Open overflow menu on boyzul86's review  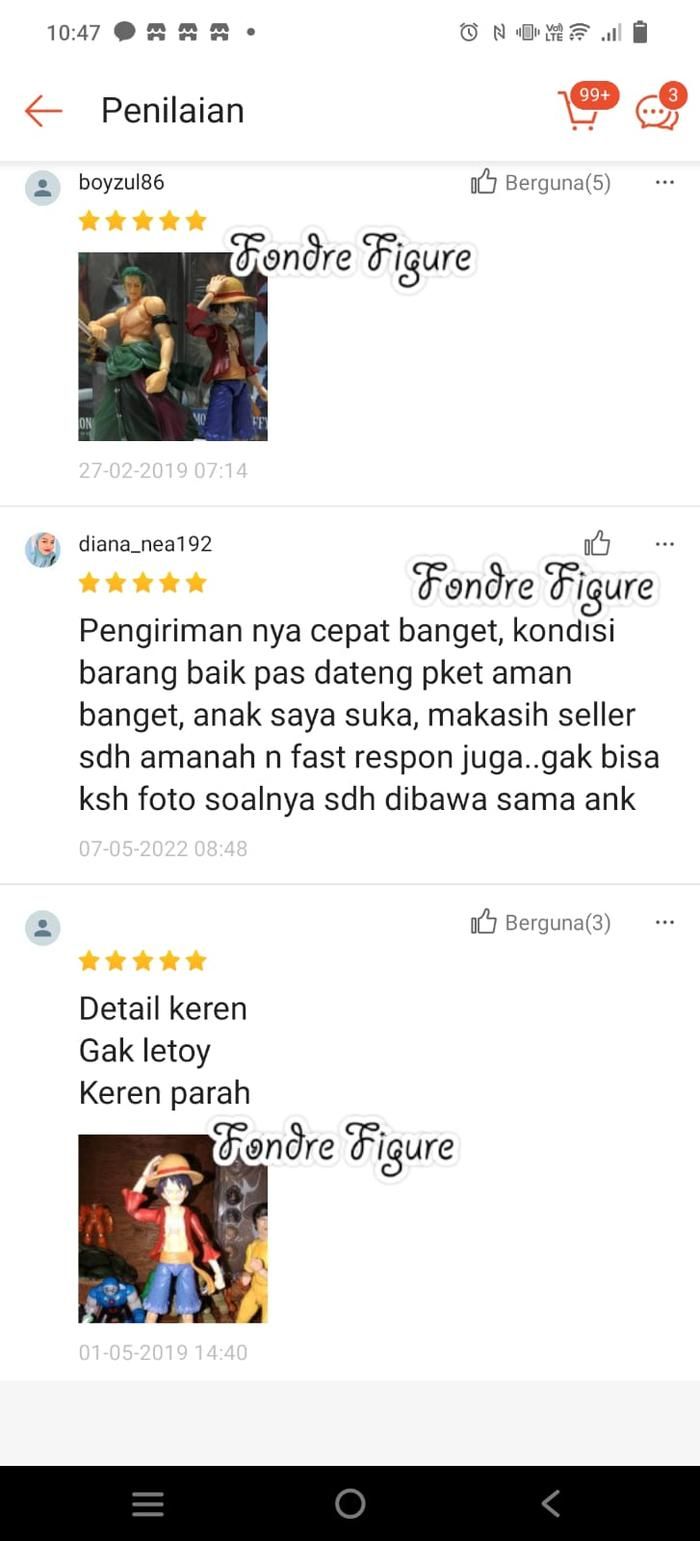(664, 182)
